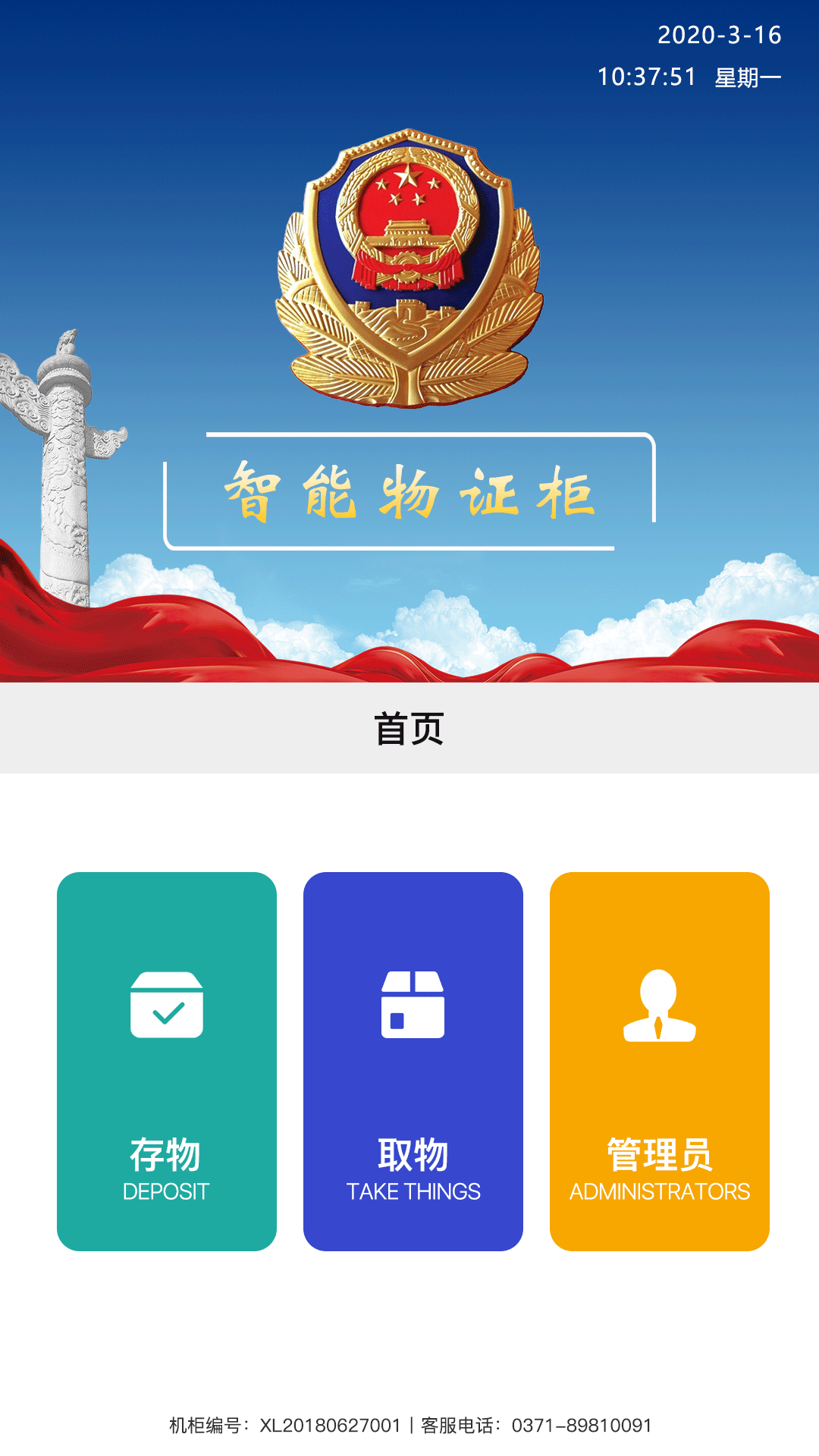This screenshot has height=1456, width=819.
Task: Enter the 管理员 Administrators section
Action: pos(660,1061)
